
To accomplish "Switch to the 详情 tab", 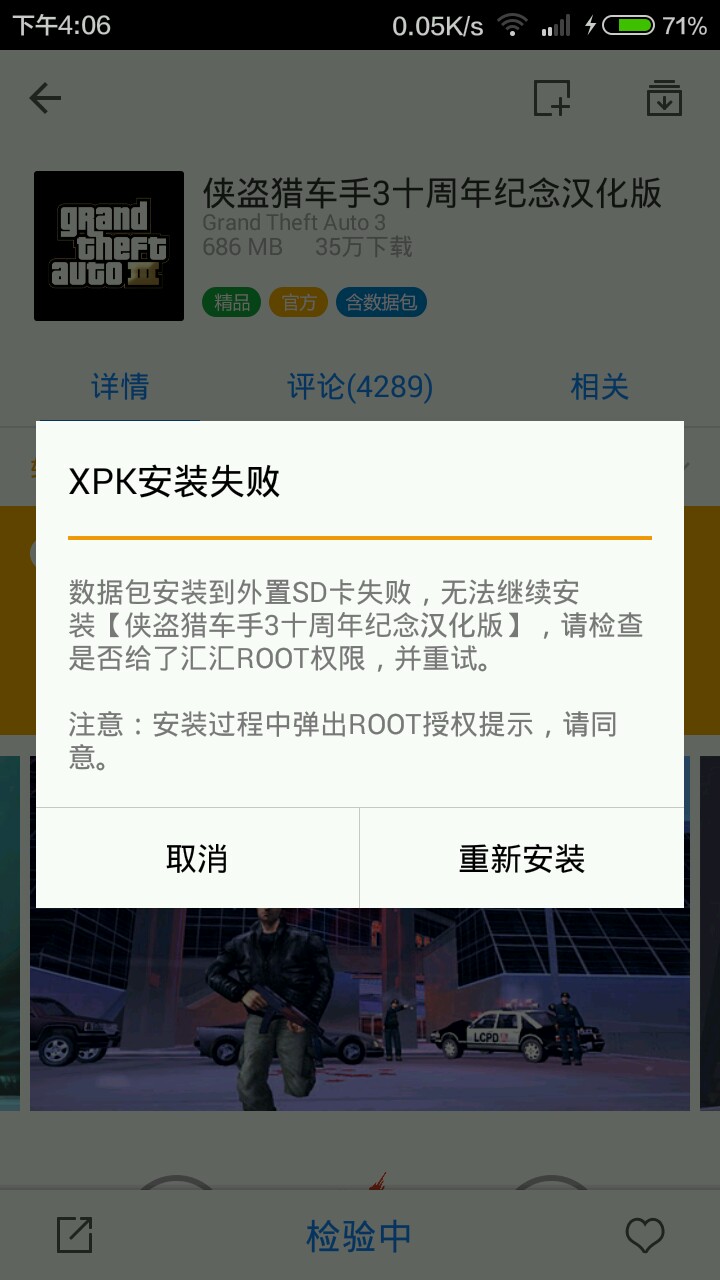I will tap(120, 386).
